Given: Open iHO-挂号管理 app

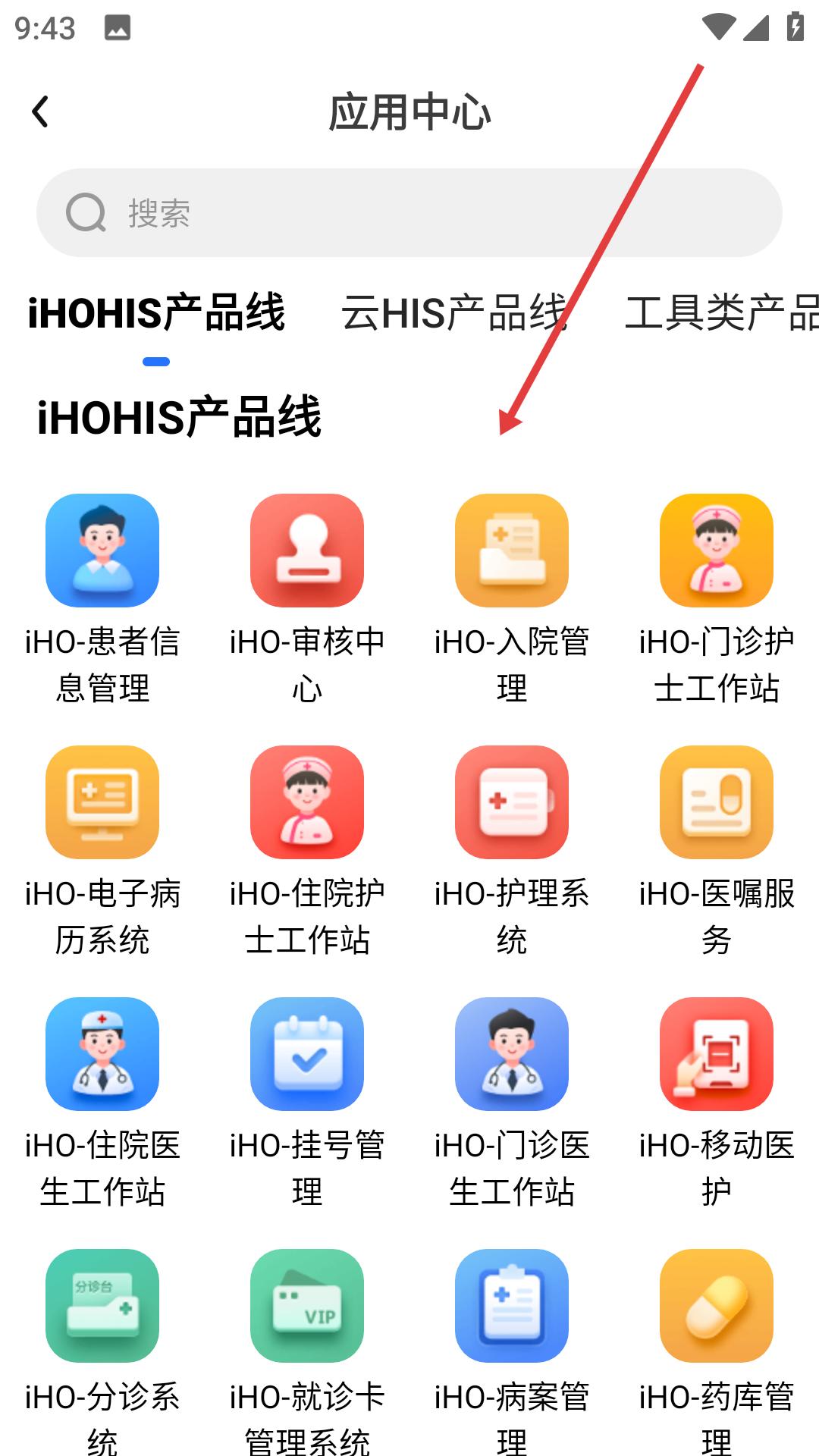Looking at the screenshot, I should click(307, 1055).
